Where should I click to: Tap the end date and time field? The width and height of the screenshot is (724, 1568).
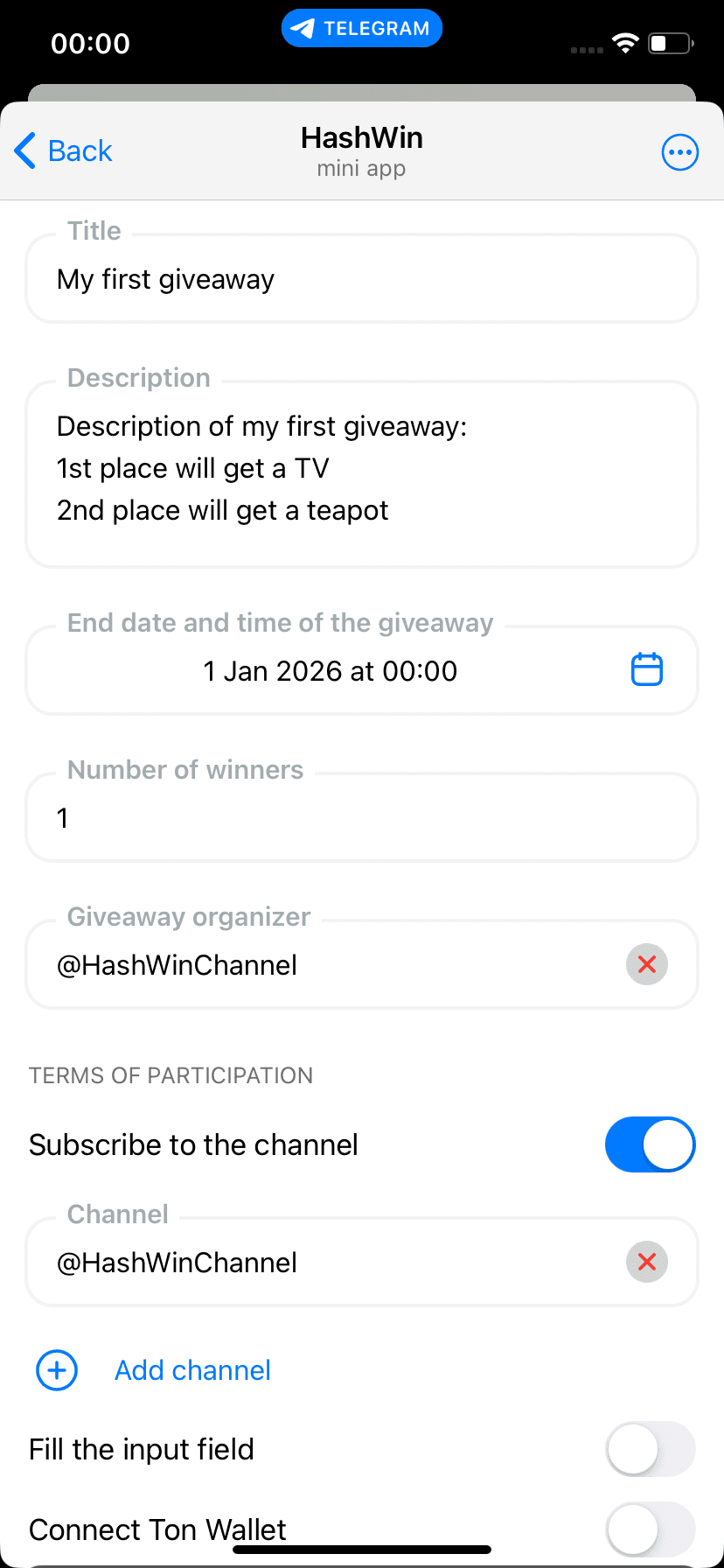coord(331,671)
